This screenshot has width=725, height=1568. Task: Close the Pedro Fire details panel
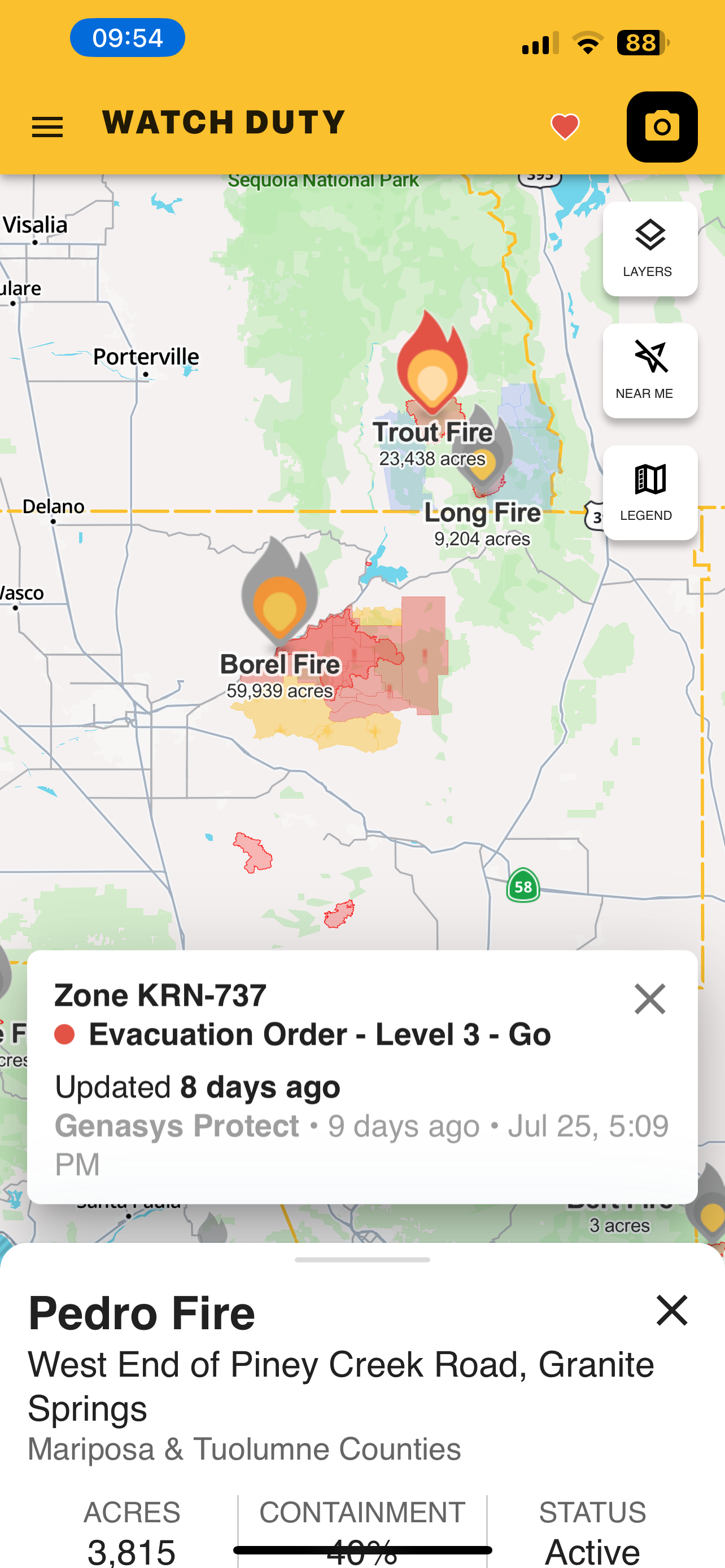tap(671, 1310)
